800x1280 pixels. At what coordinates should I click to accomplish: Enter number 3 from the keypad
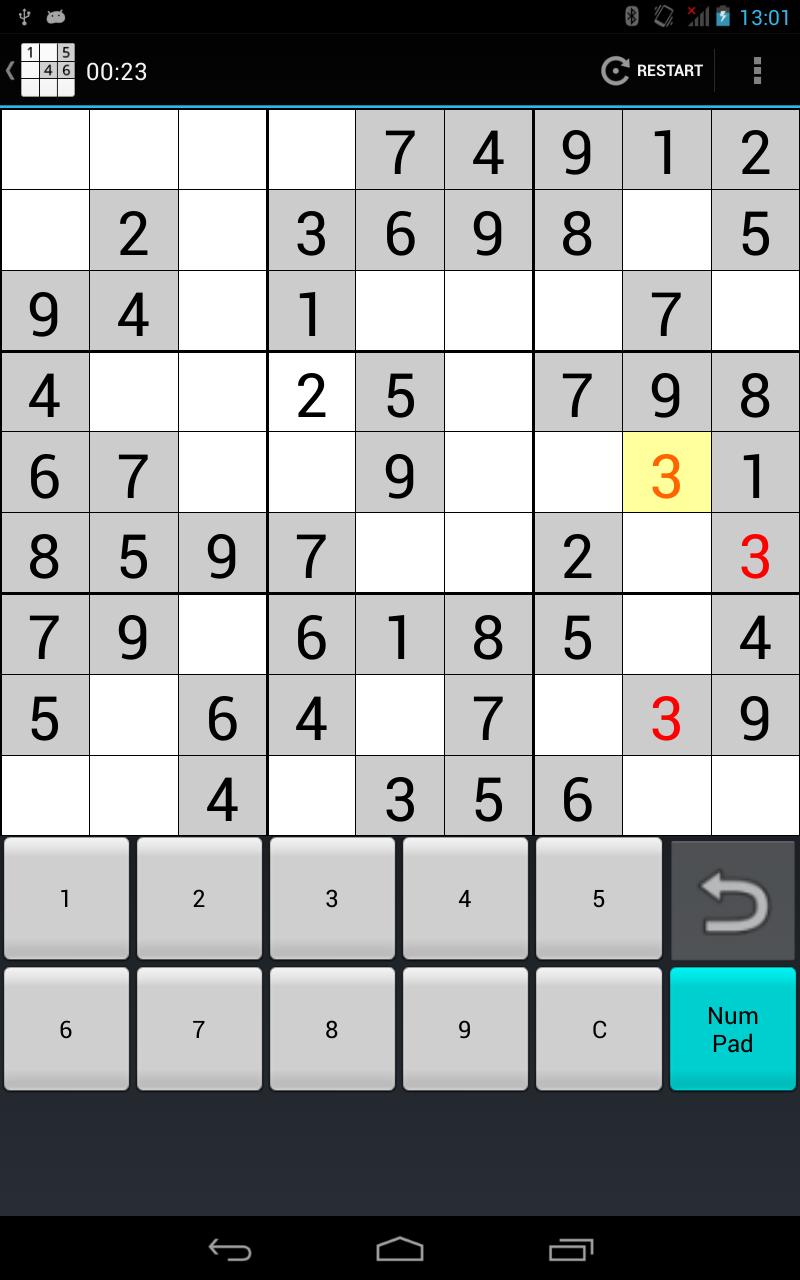click(x=332, y=898)
